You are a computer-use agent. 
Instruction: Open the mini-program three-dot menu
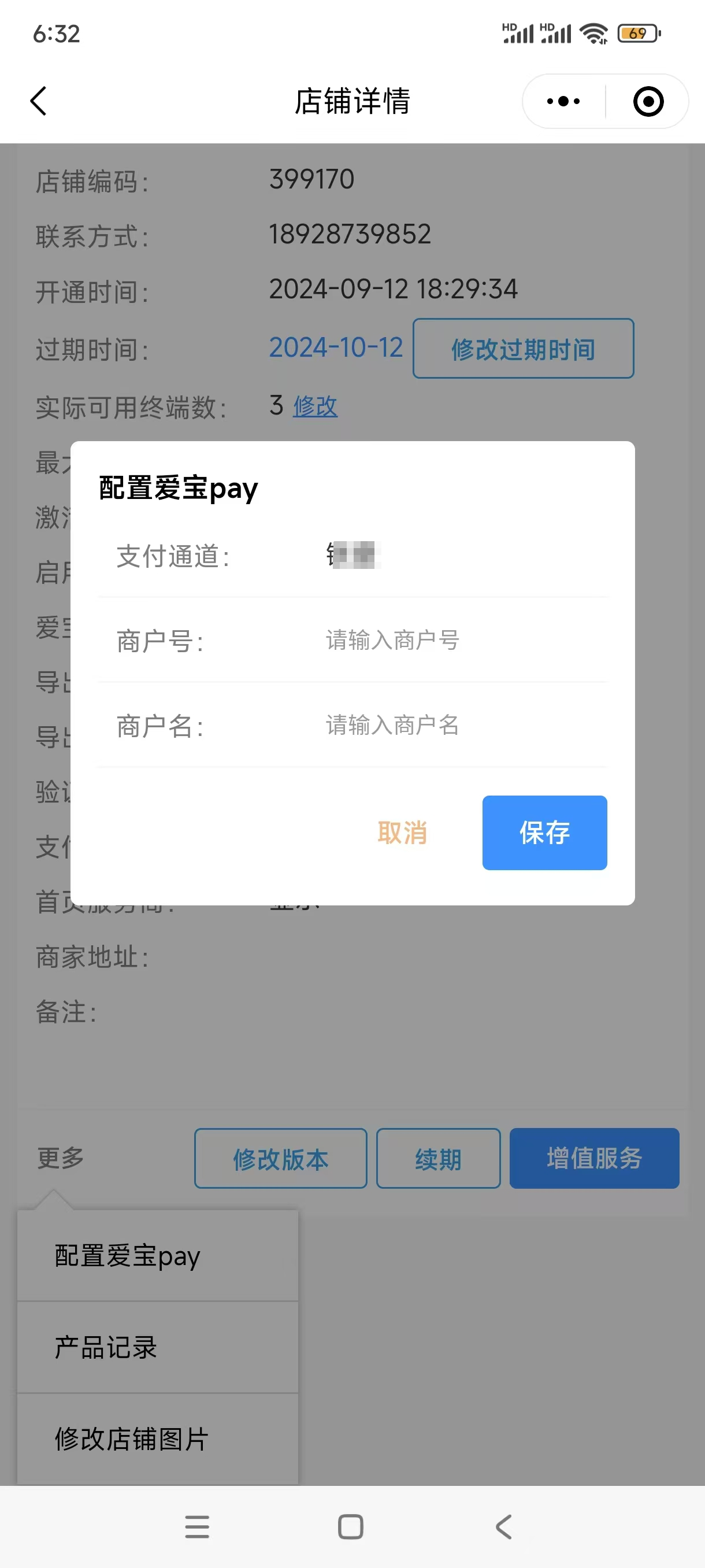563,101
